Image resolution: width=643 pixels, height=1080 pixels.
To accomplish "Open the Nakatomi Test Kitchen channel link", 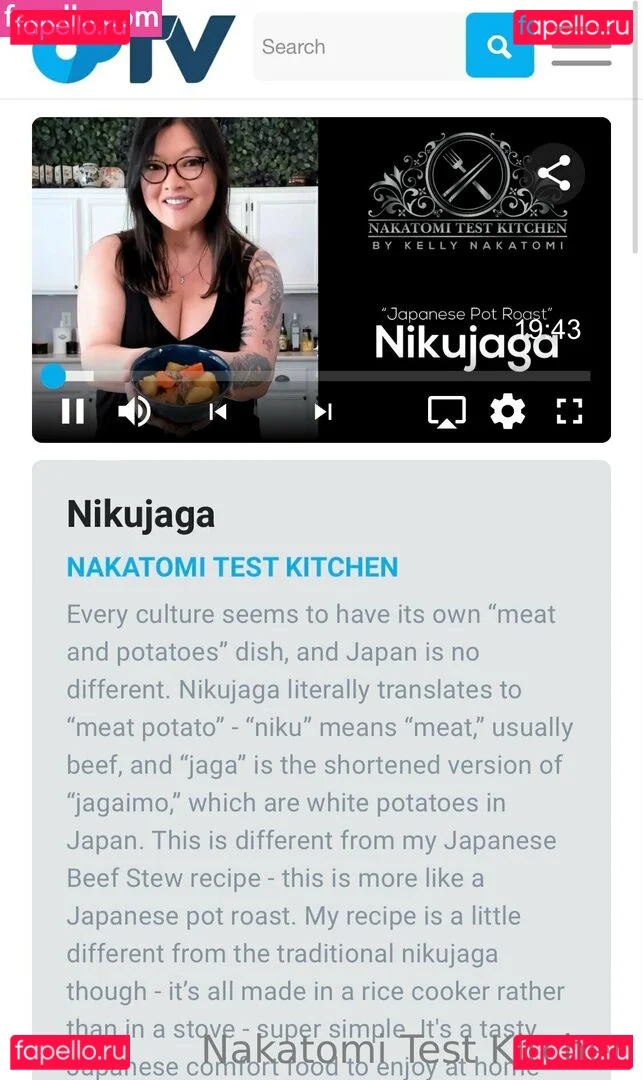I will (232, 567).
